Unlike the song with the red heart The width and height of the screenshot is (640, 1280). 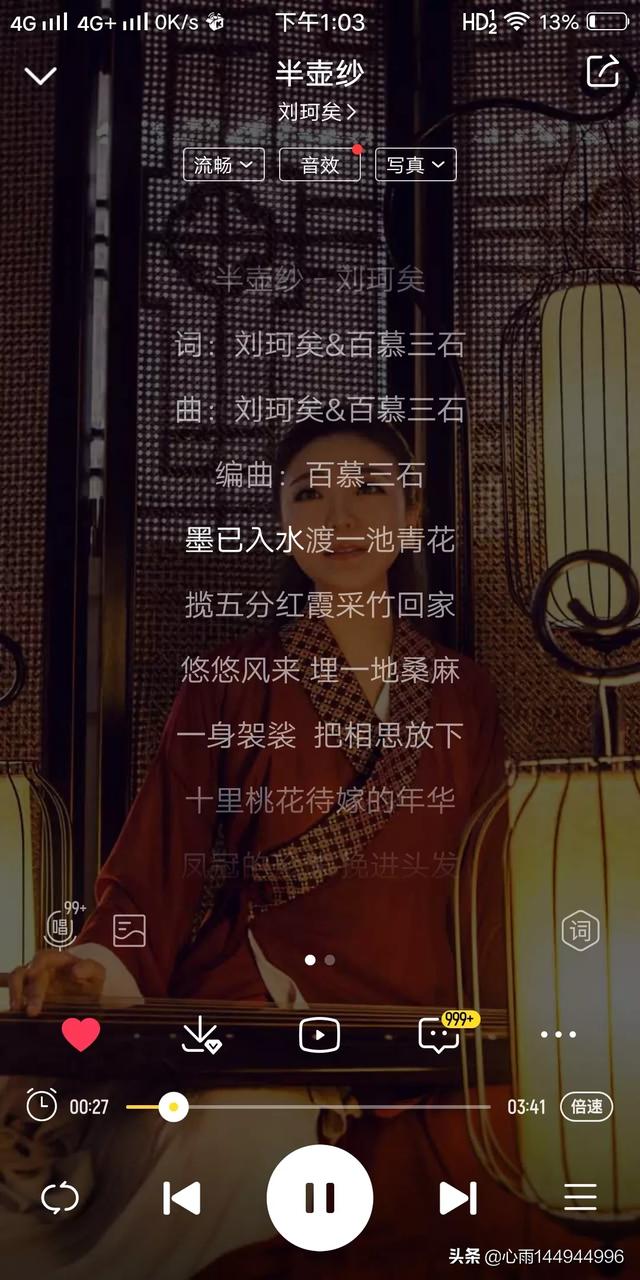pos(81,1035)
